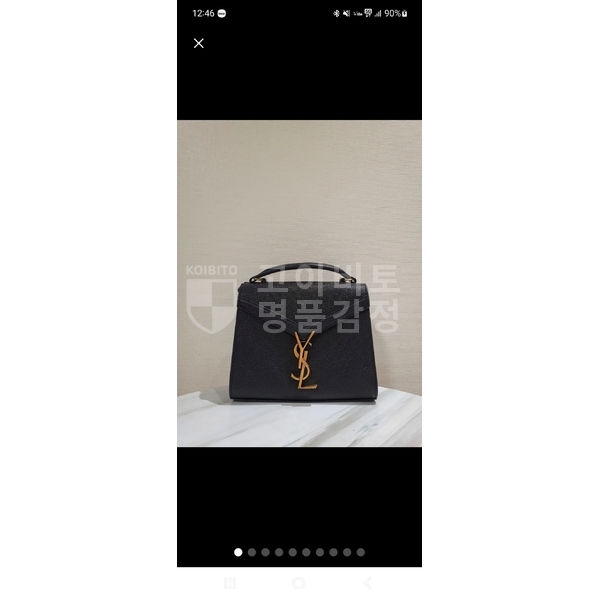Go to the home screen
Image resolution: width=600 pixels, height=600 pixels.
(x=299, y=583)
